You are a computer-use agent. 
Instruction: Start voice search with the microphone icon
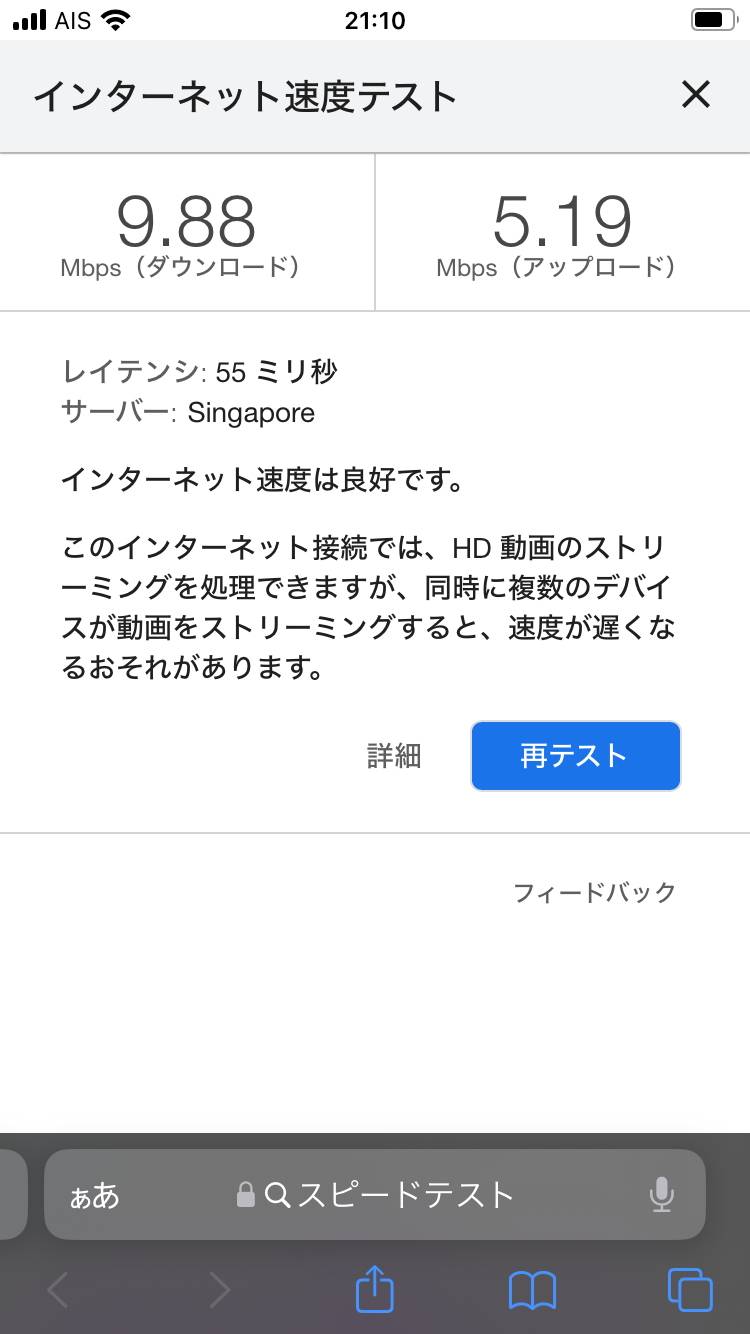point(661,1194)
